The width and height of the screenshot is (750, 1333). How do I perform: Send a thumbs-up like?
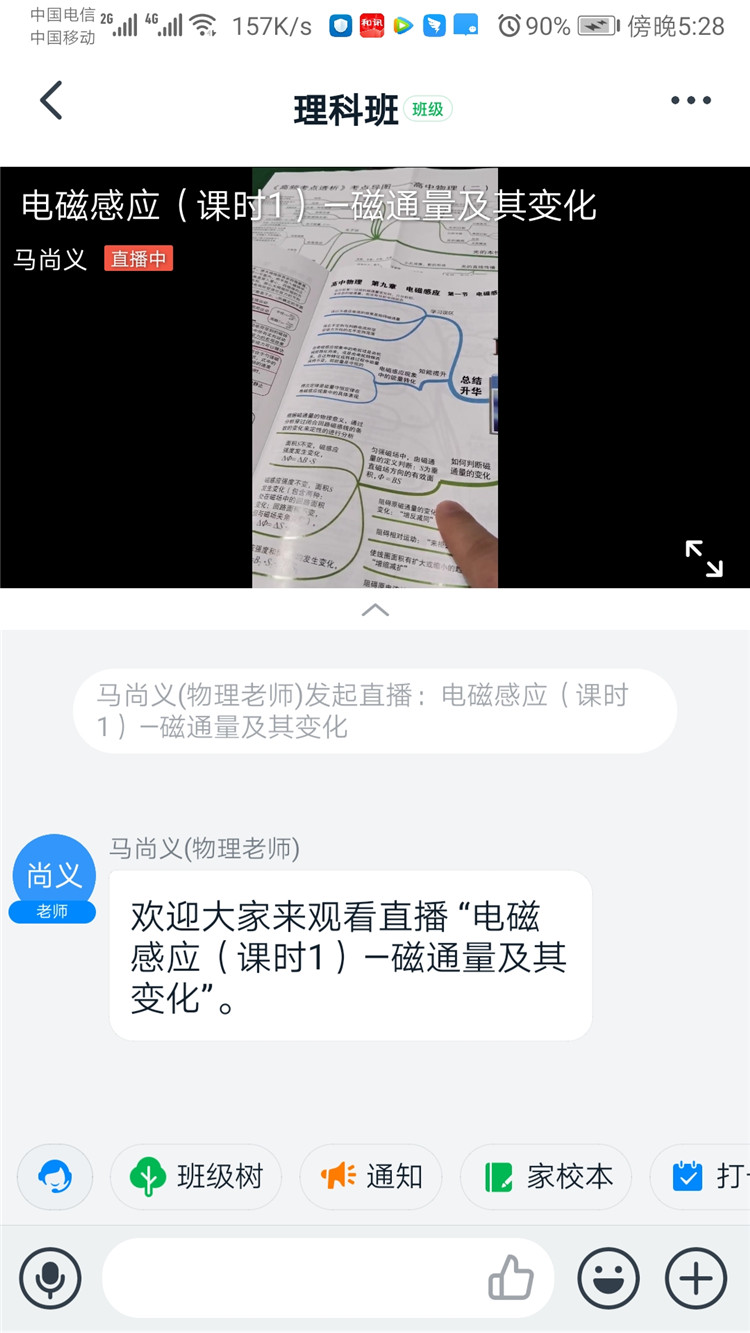point(511,1278)
